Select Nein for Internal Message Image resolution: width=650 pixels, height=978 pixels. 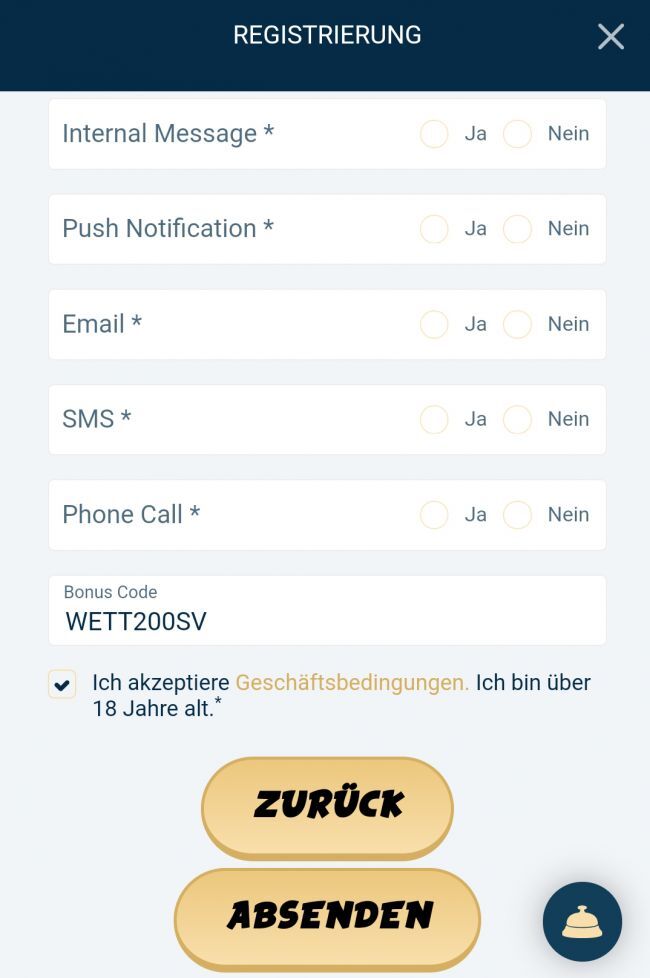(x=517, y=134)
